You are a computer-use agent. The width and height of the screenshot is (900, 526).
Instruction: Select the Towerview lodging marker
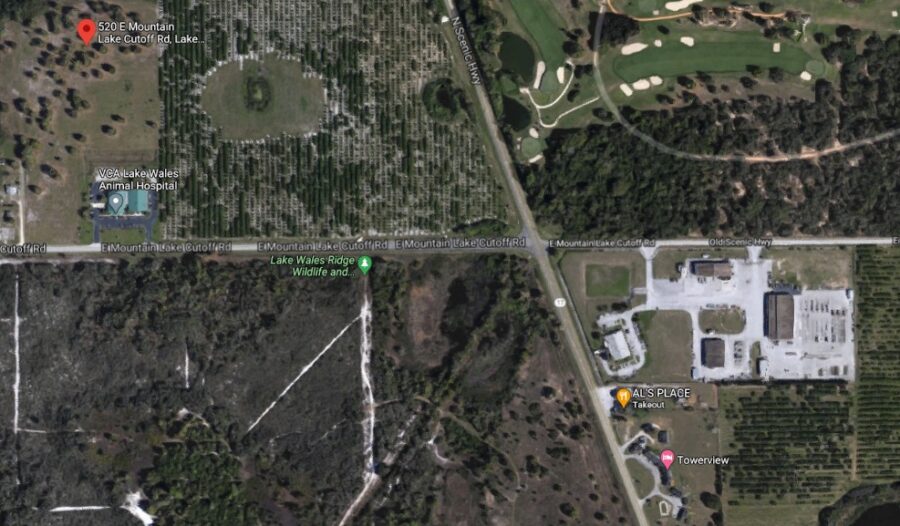pos(667,459)
